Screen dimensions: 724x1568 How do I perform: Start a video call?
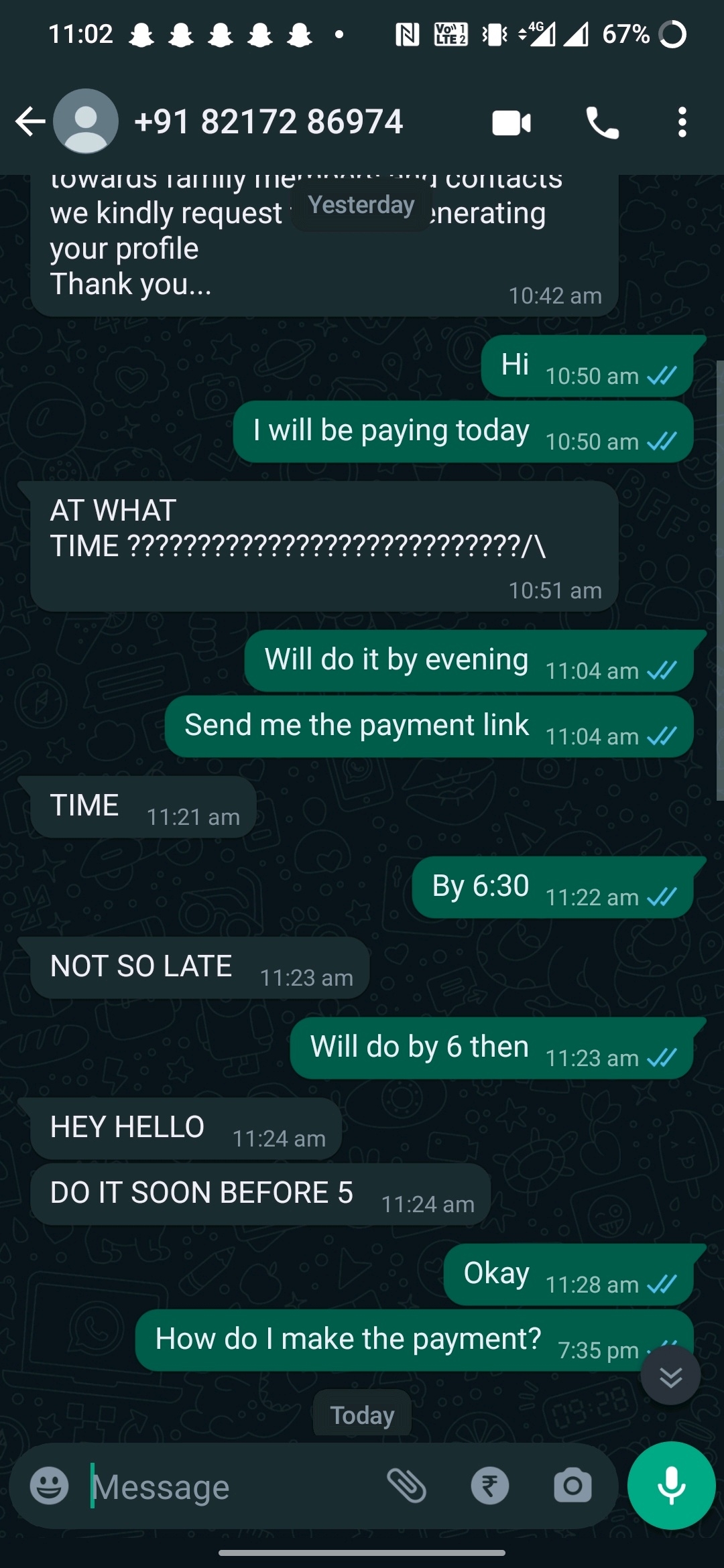click(x=511, y=123)
